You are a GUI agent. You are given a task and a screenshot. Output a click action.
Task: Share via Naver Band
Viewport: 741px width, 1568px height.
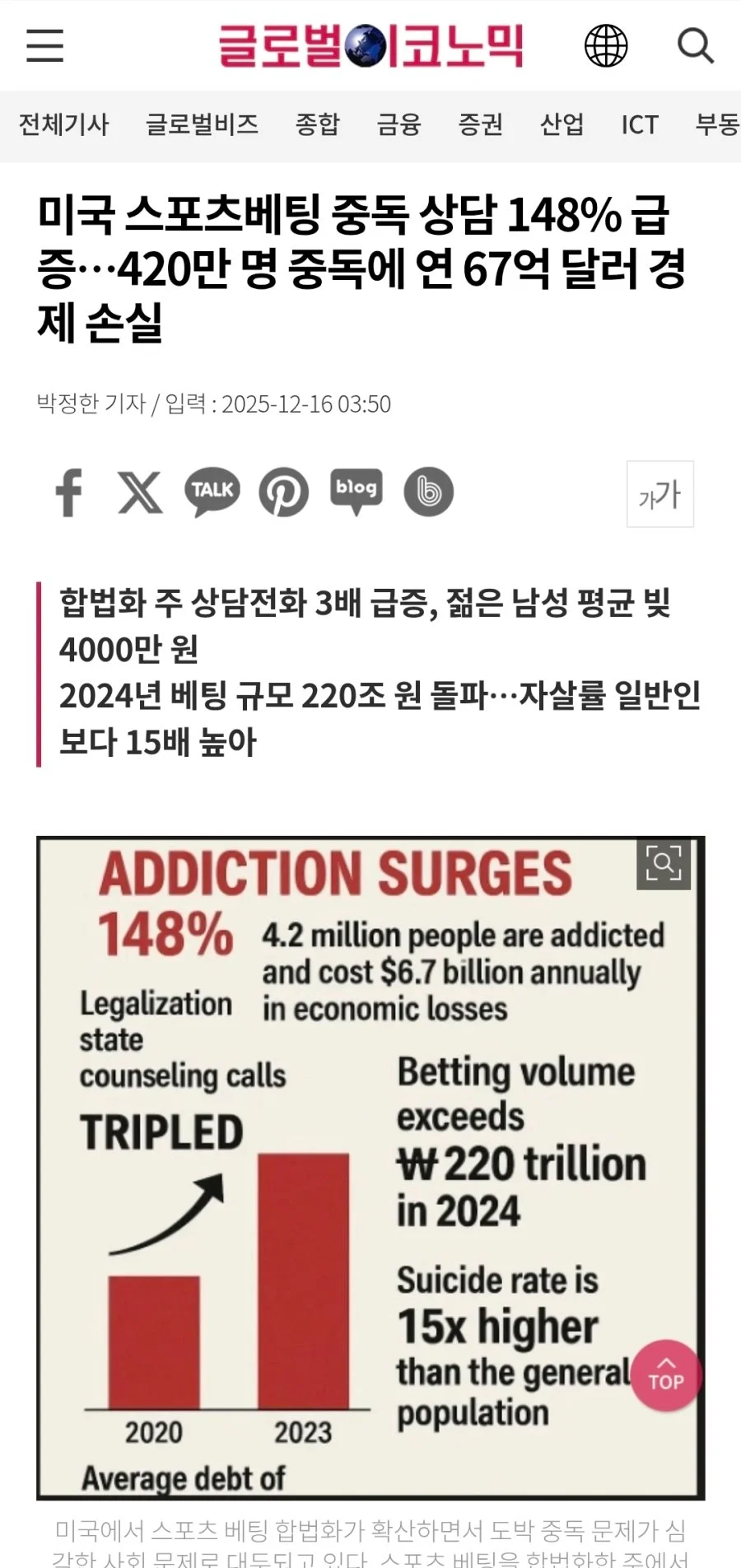coord(428,492)
